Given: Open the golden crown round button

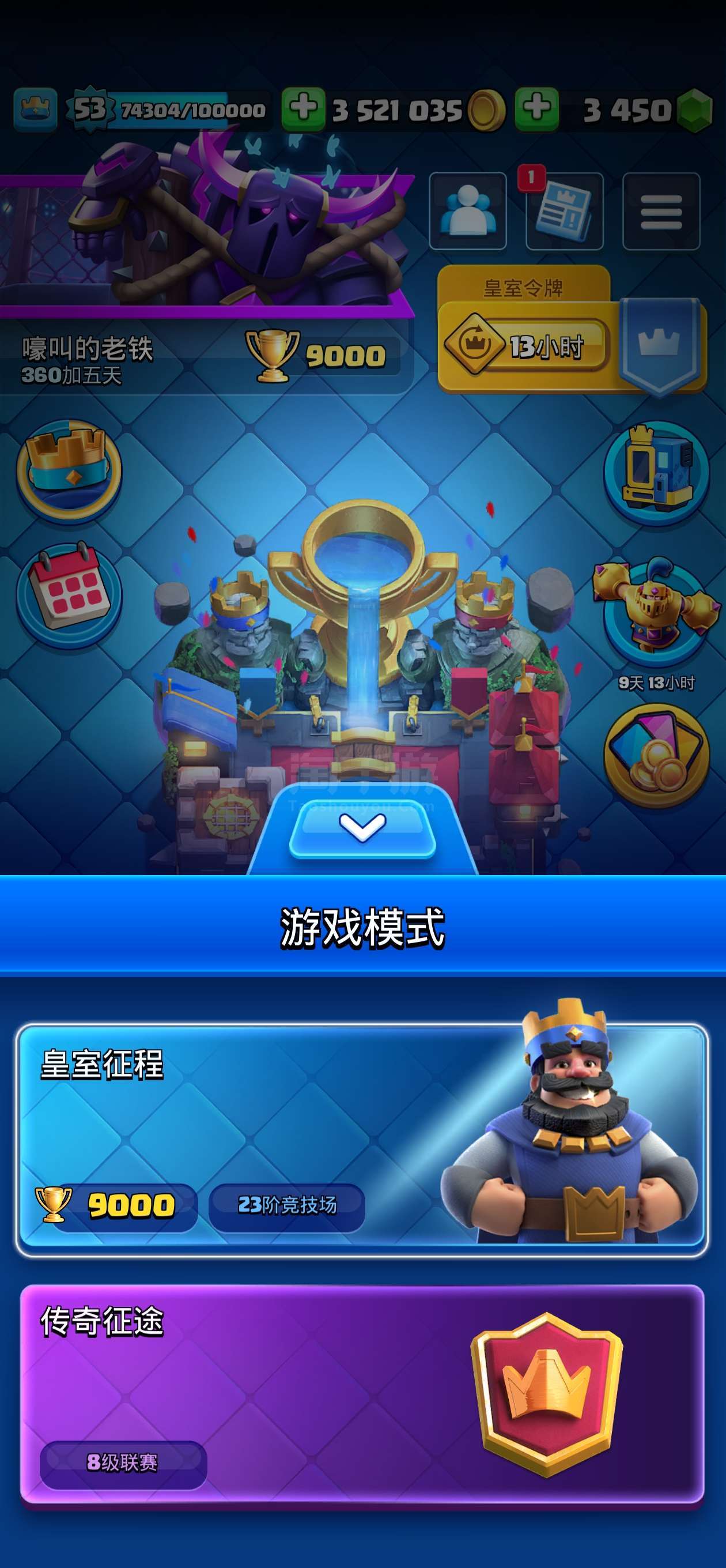Looking at the screenshot, I should (69, 469).
